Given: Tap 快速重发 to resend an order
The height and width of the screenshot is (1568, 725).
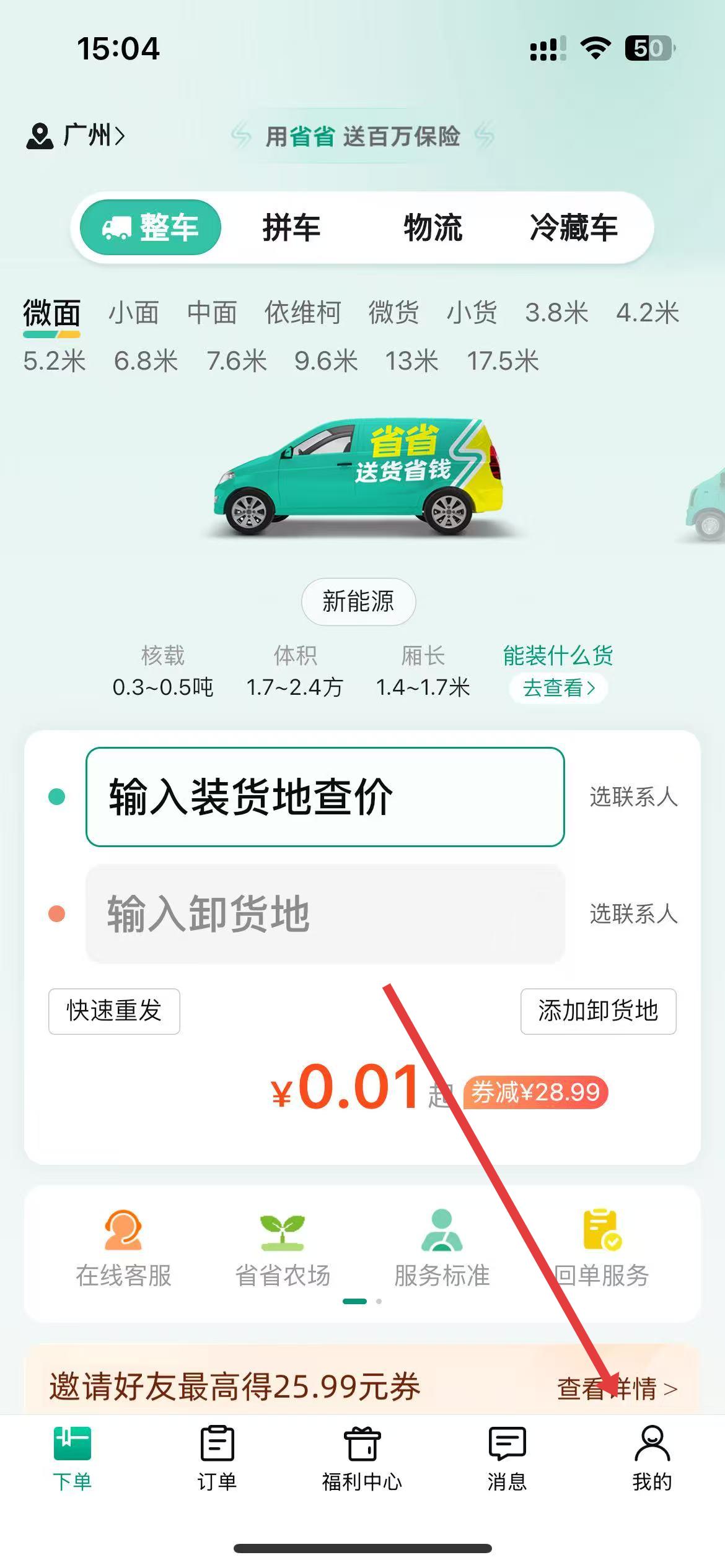Looking at the screenshot, I should (114, 1011).
